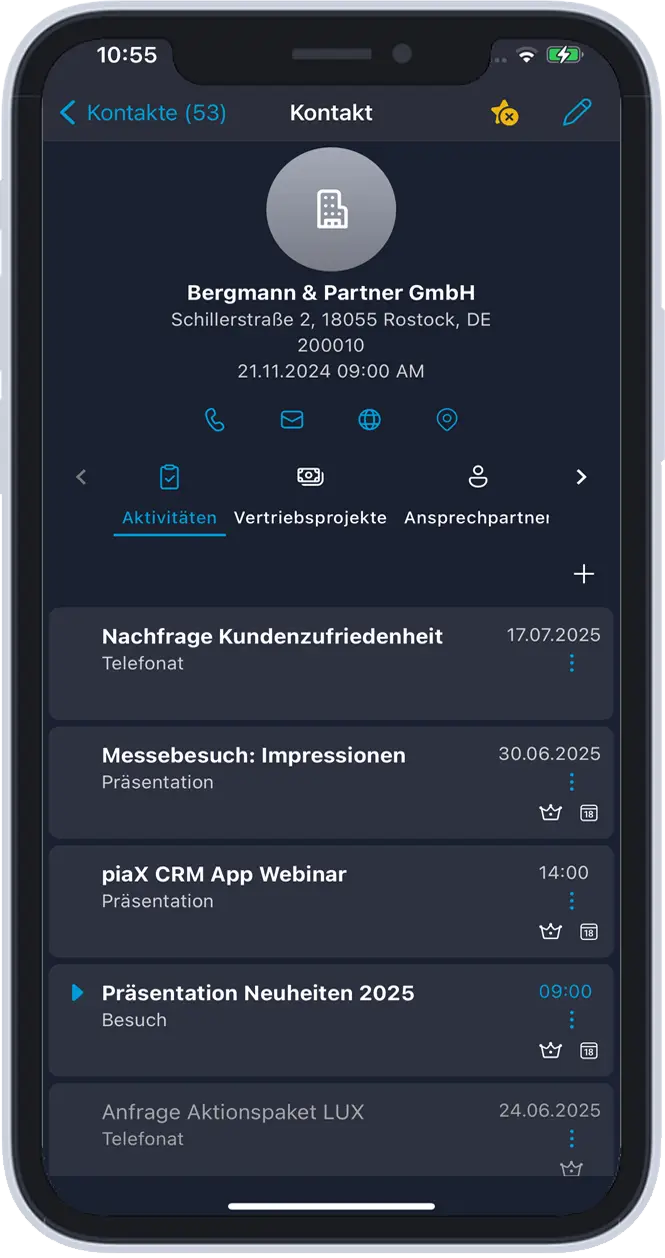Screen dimensions: 665x1258
Task: Send email to the contact
Action: (292, 420)
